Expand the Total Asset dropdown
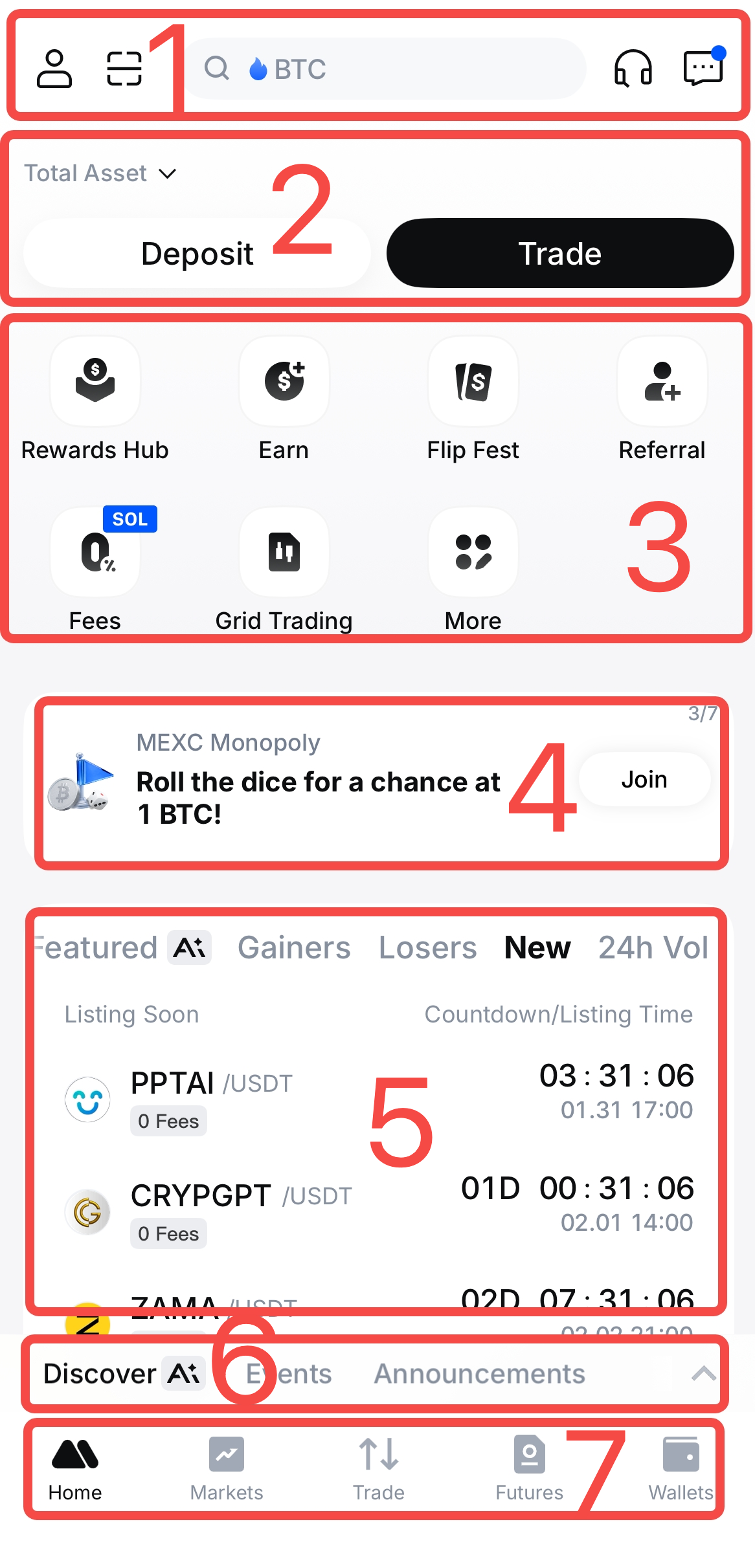Screen dimensions: 755x1568 (x=100, y=173)
